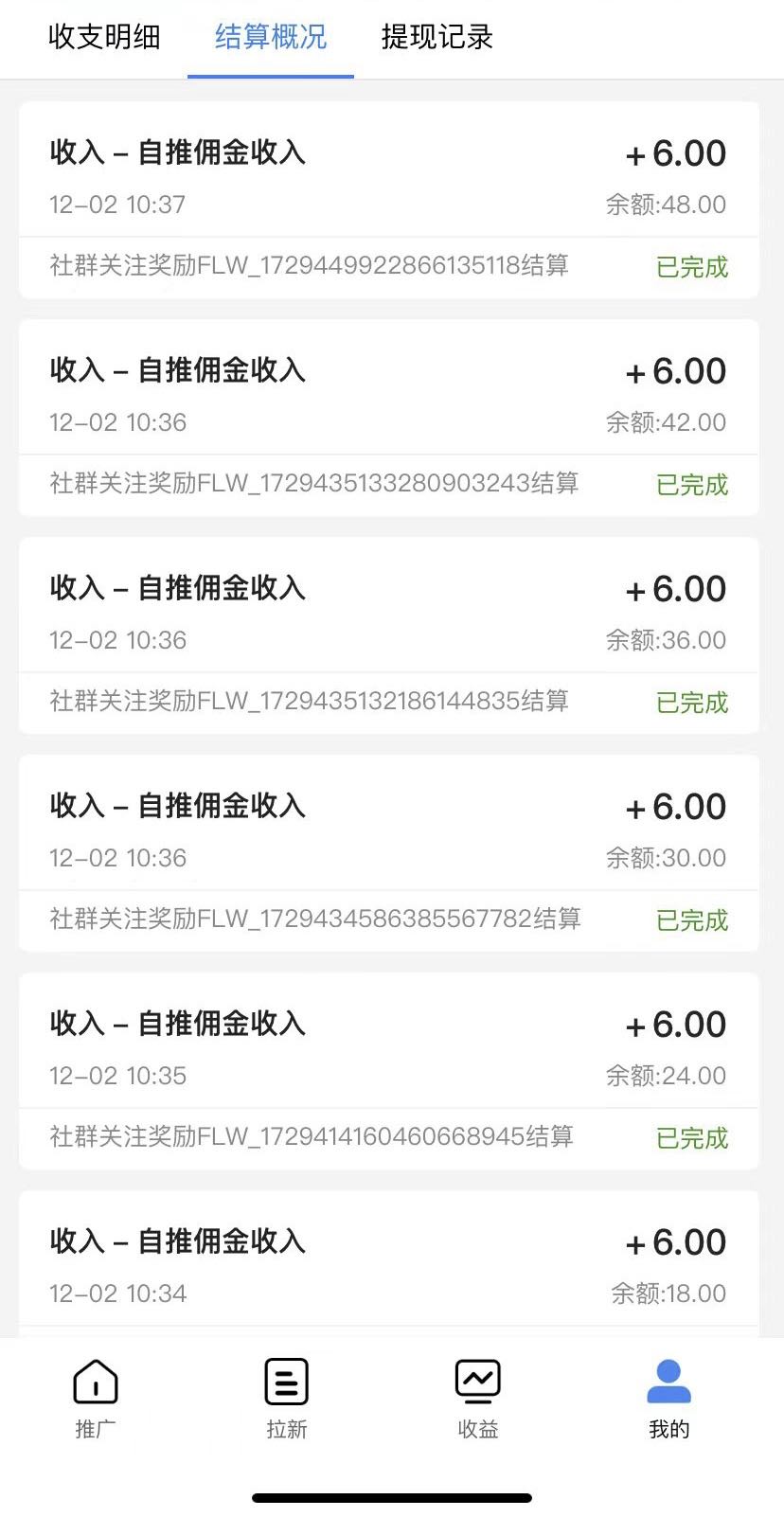The width and height of the screenshot is (784, 1517).
Task: Open the 拉新 bottom tab
Action: pos(287,1399)
